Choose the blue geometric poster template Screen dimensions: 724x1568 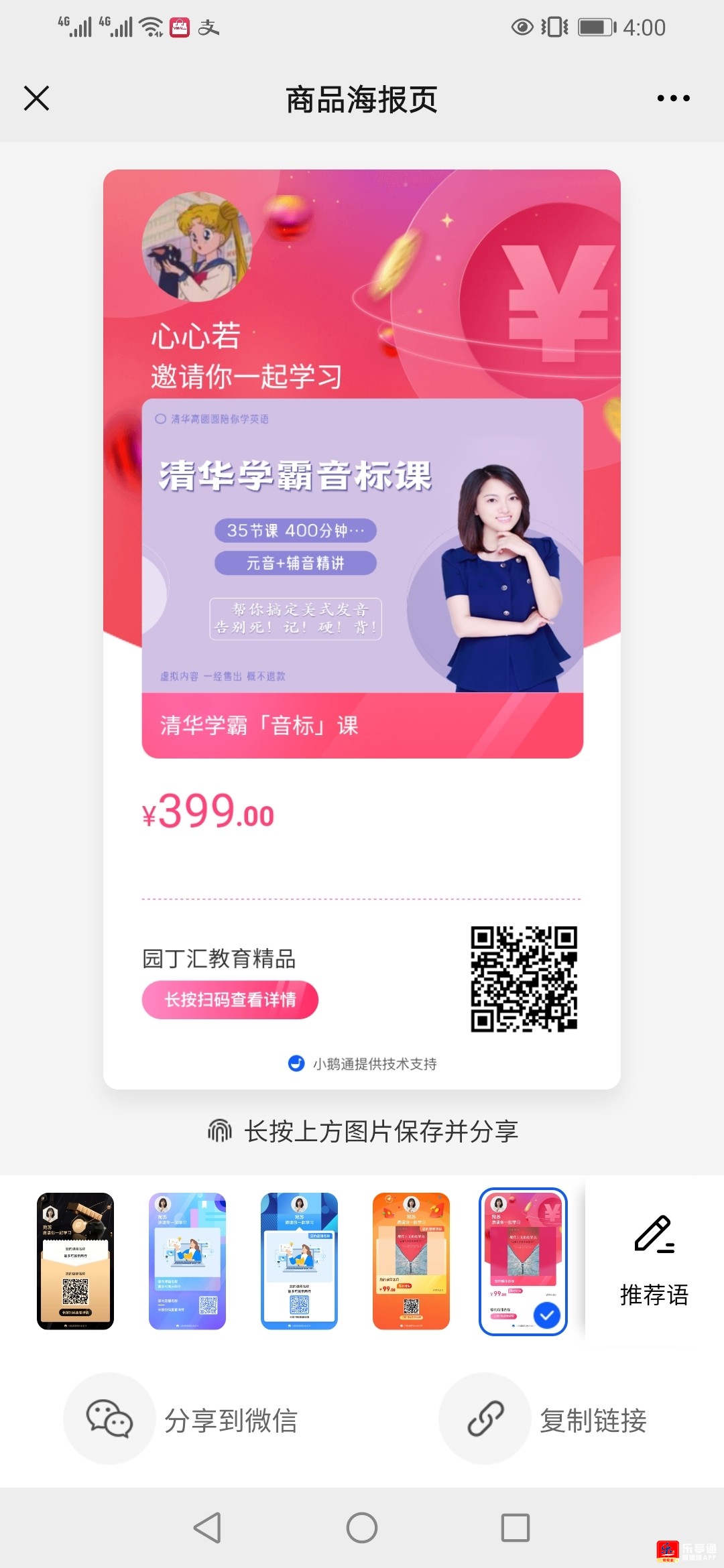(299, 1261)
